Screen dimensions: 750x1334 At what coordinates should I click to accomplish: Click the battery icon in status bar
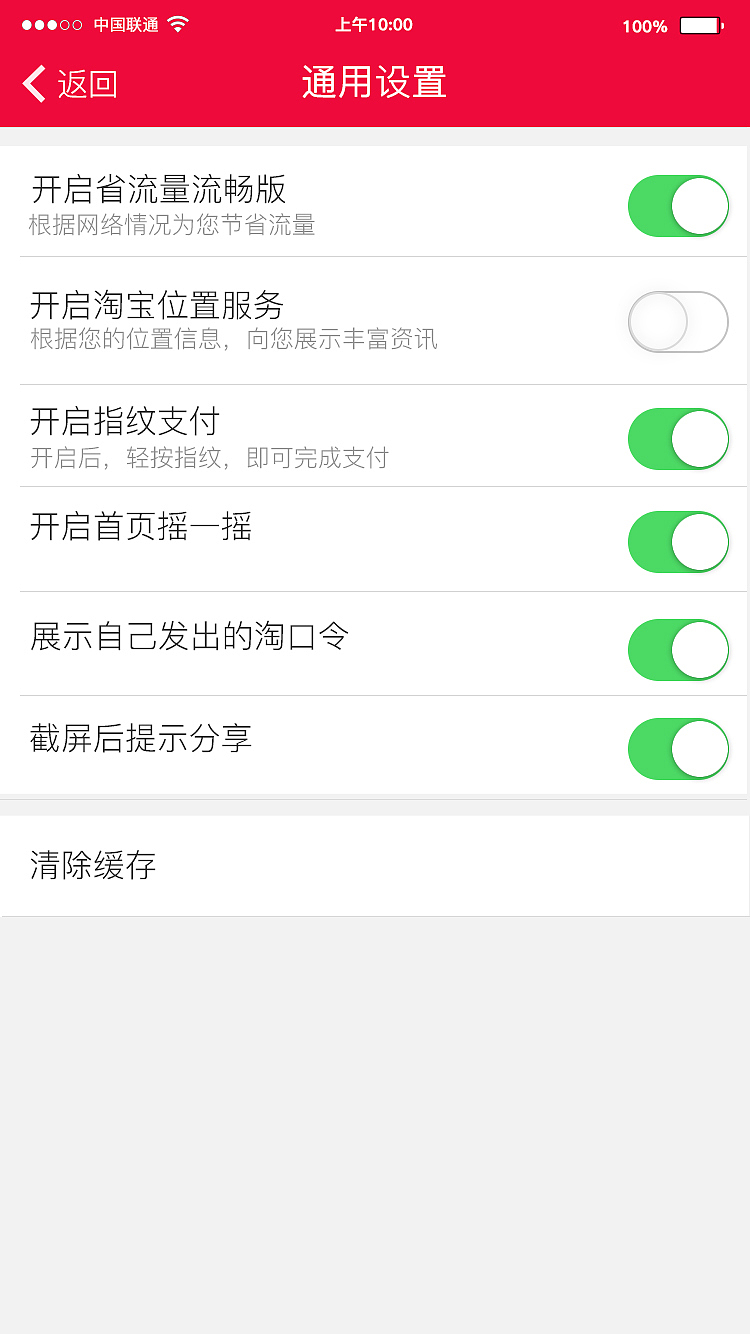click(700, 25)
